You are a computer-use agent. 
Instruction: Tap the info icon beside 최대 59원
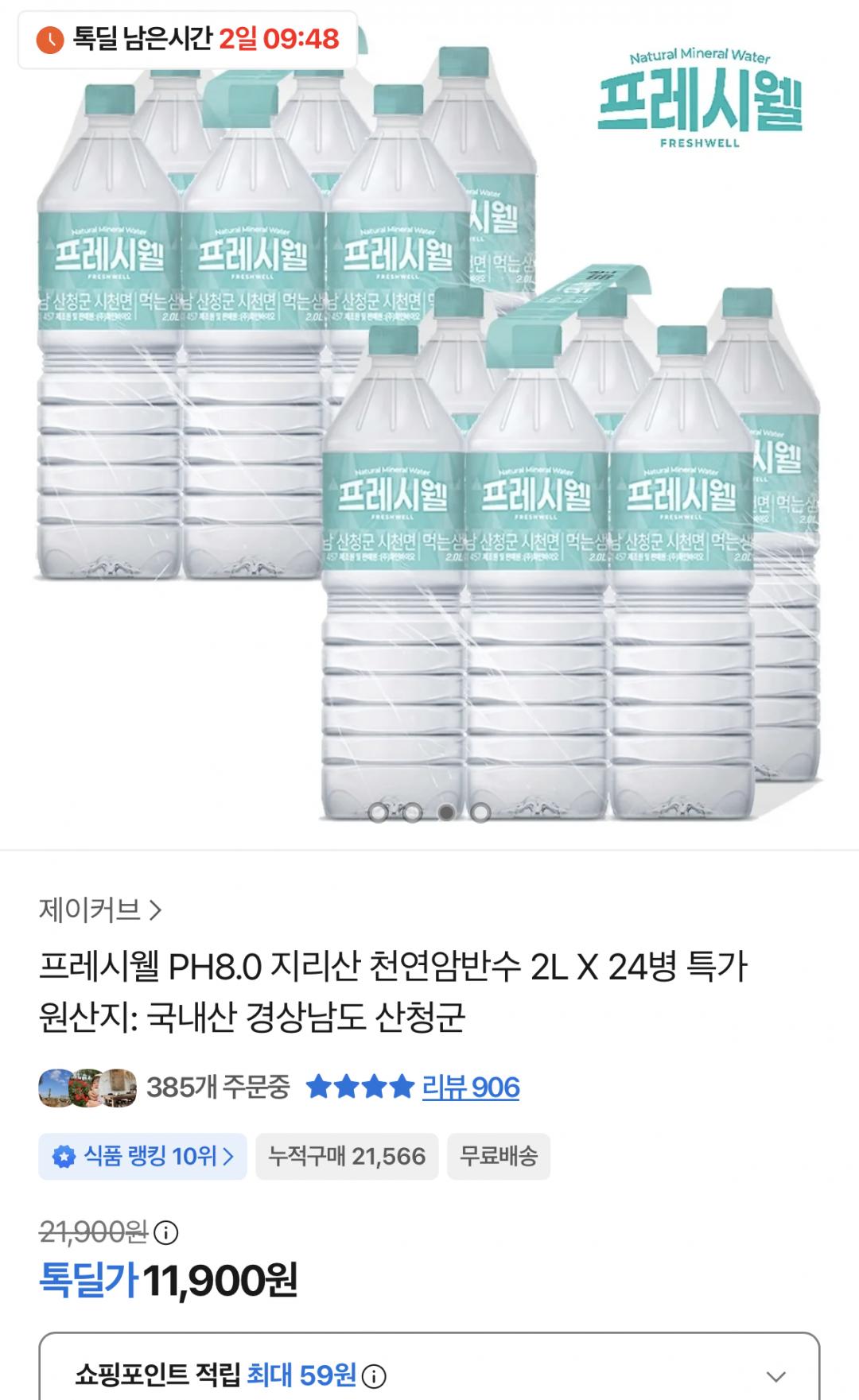374,1376
